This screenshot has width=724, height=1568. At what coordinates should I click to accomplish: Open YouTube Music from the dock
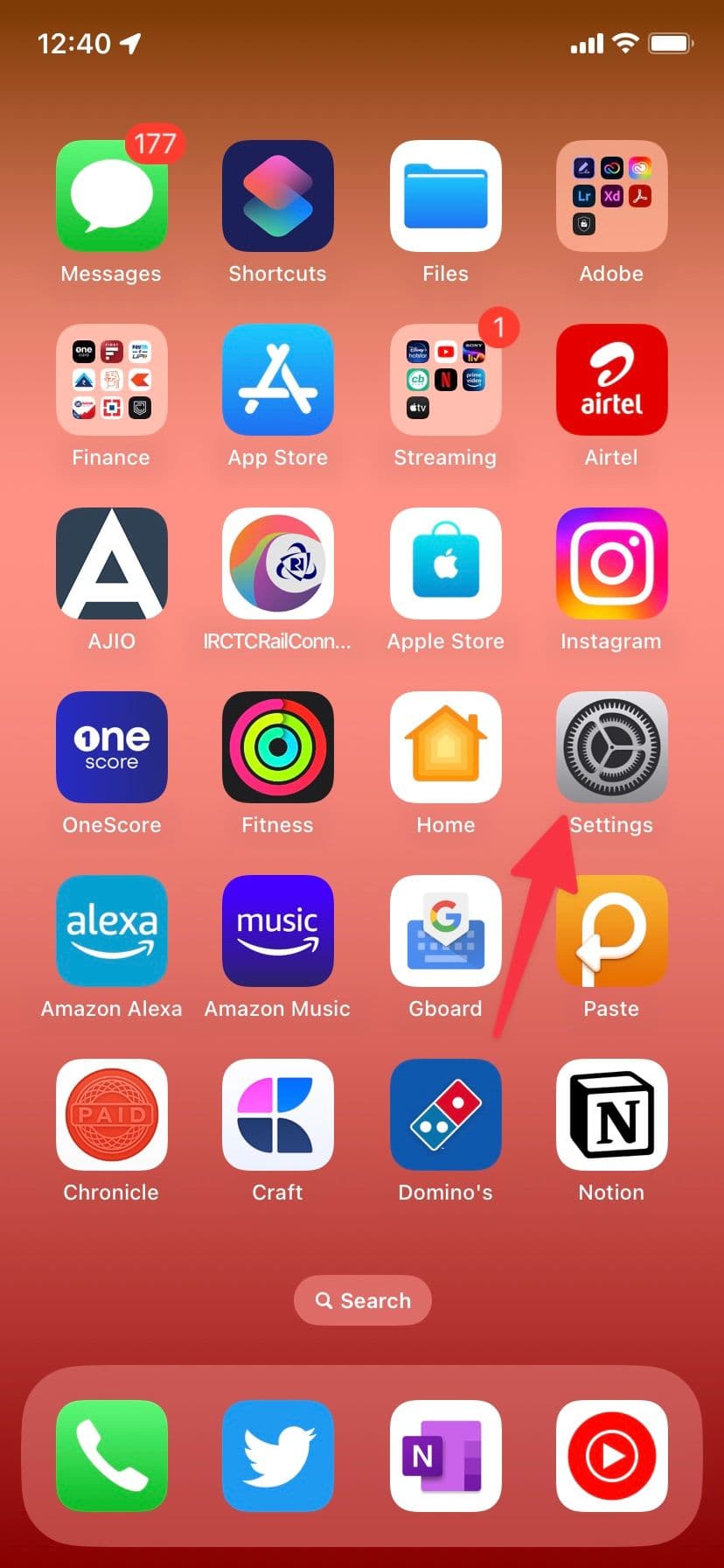tap(611, 1456)
